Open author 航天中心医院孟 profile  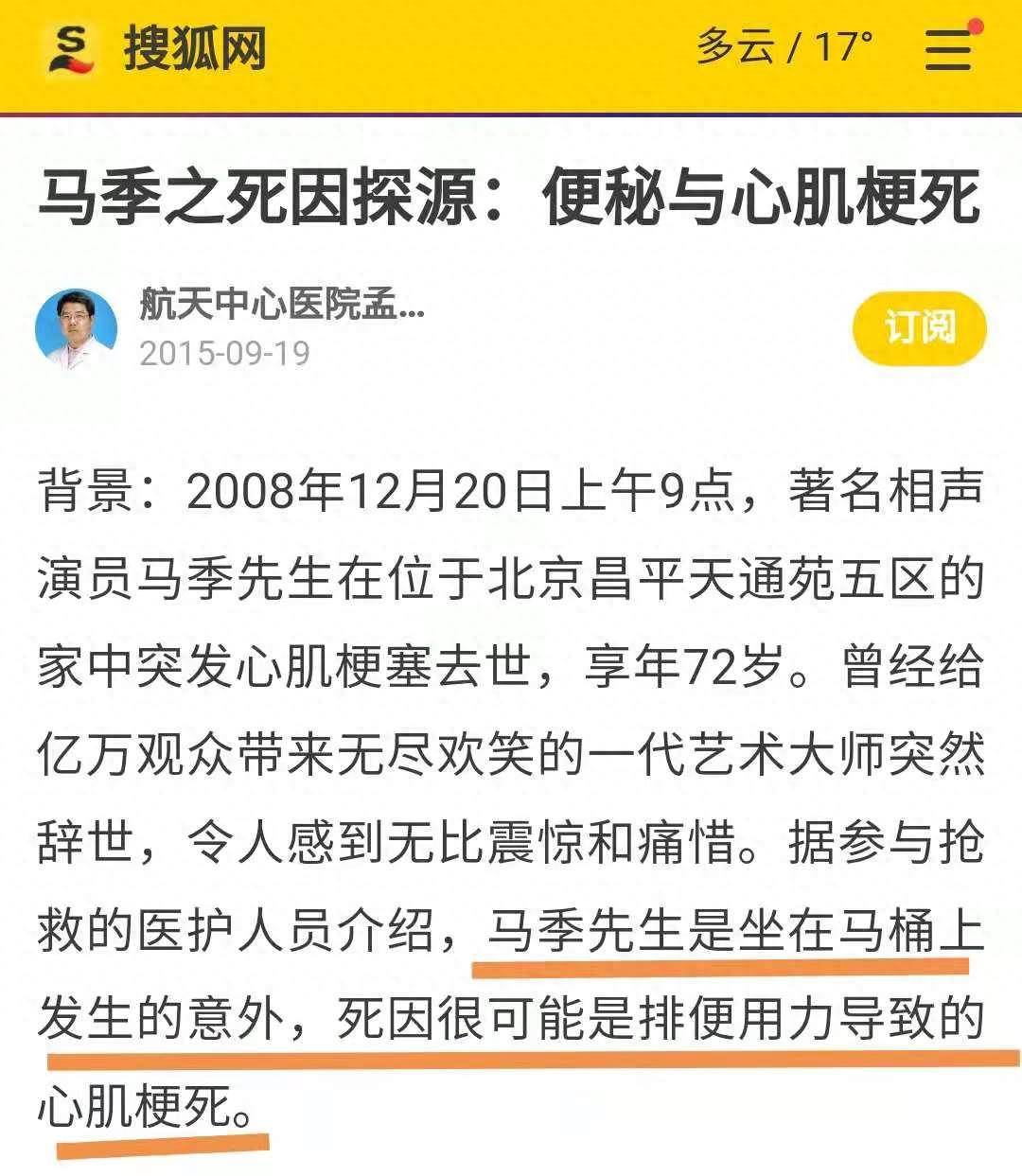(x=282, y=306)
